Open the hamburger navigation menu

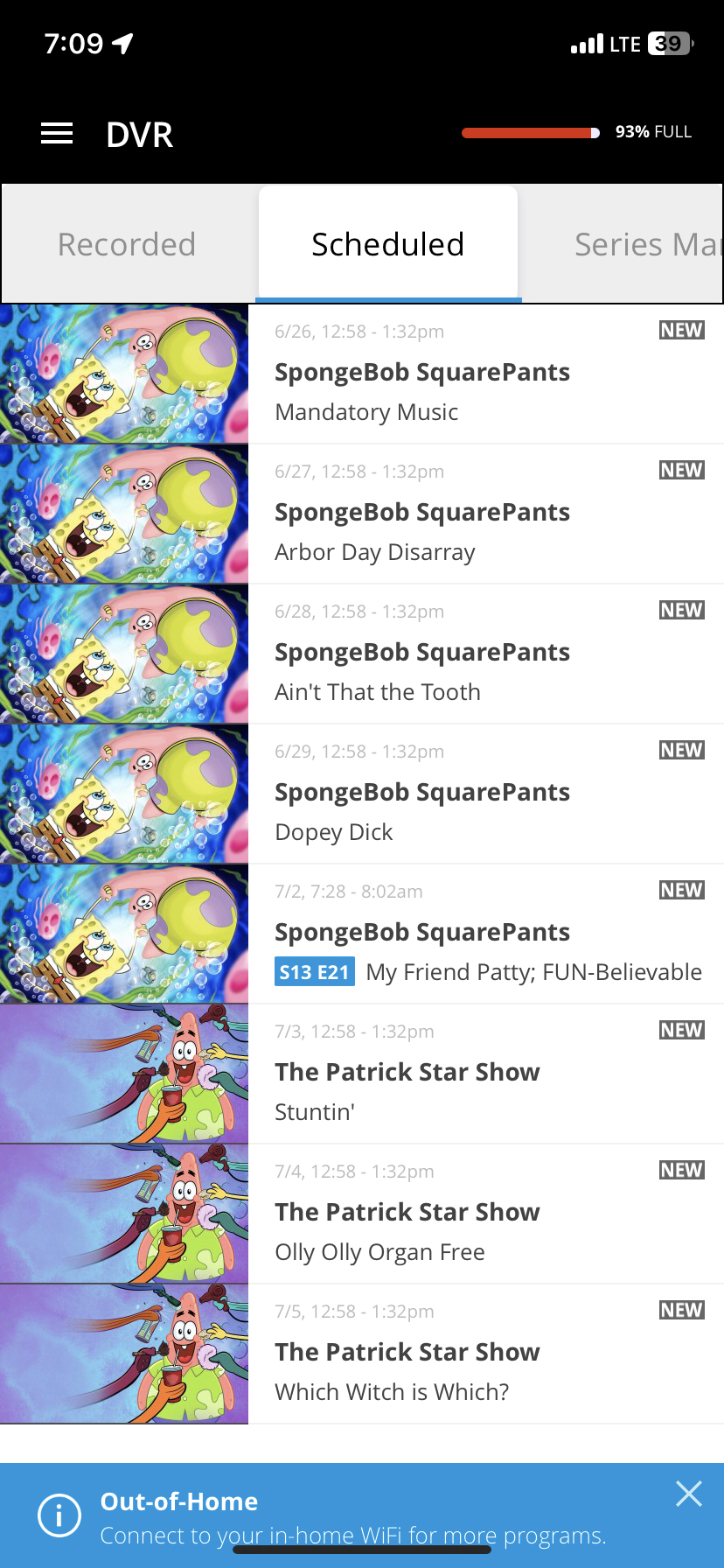(57, 134)
